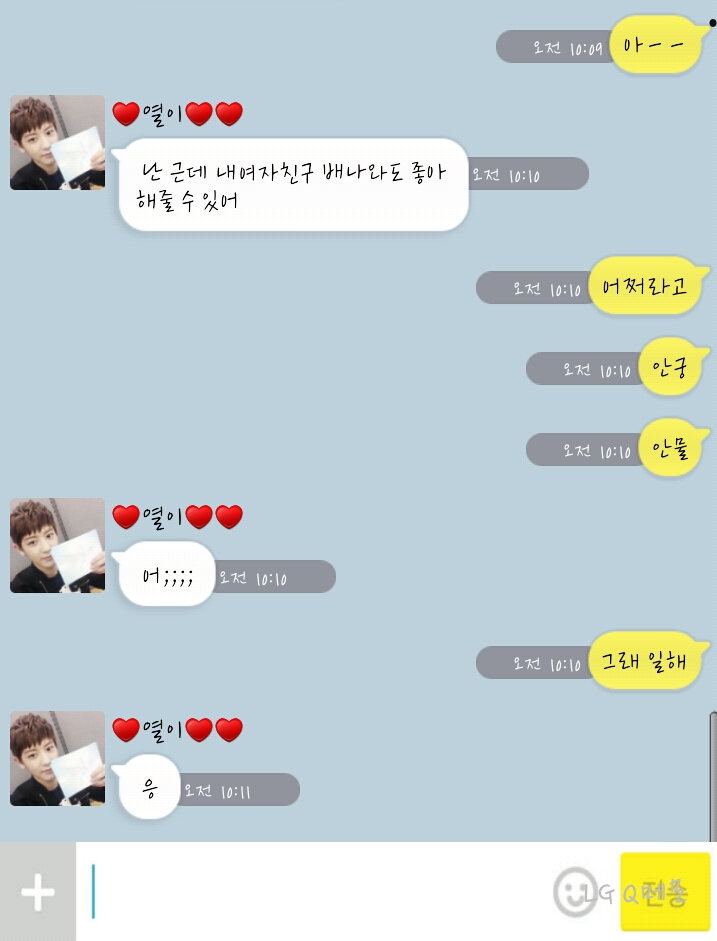This screenshot has width=717, height=941.
Task: Open the plus attachment menu
Action: click(38, 891)
